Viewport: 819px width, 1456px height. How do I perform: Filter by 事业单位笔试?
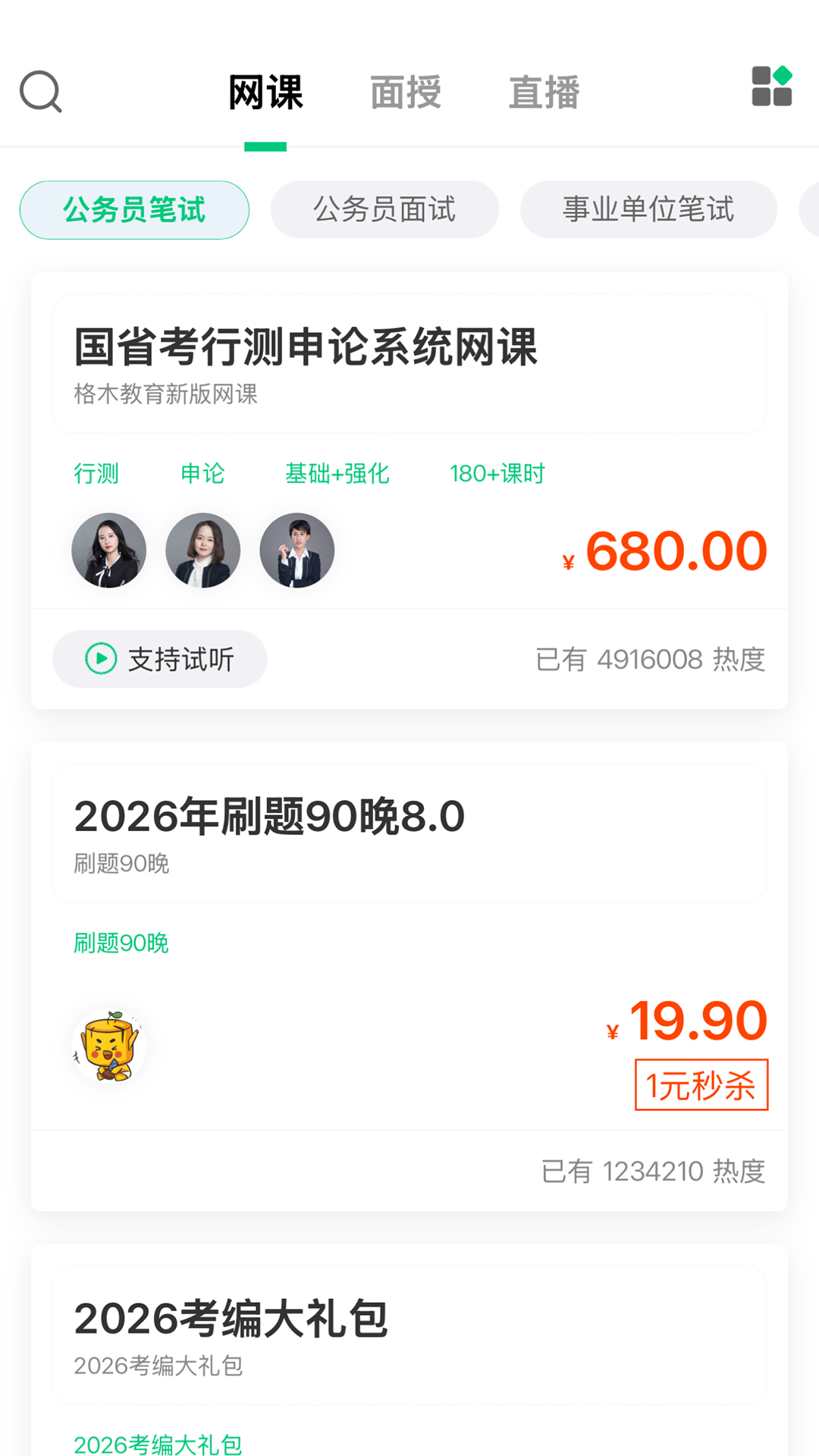coord(648,209)
